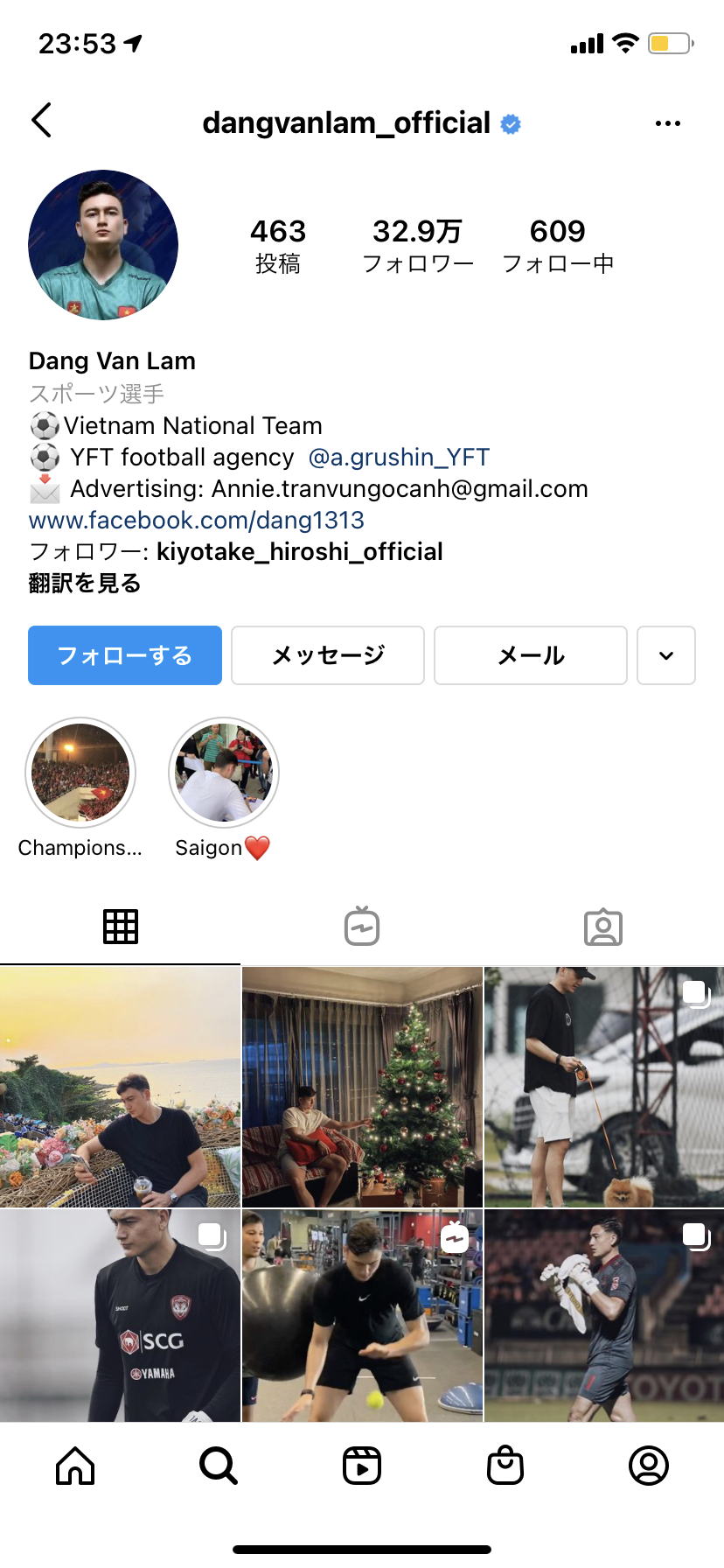The height and width of the screenshot is (1568, 724).
Task: Go to the home feed tab
Action: (x=75, y=1465)
